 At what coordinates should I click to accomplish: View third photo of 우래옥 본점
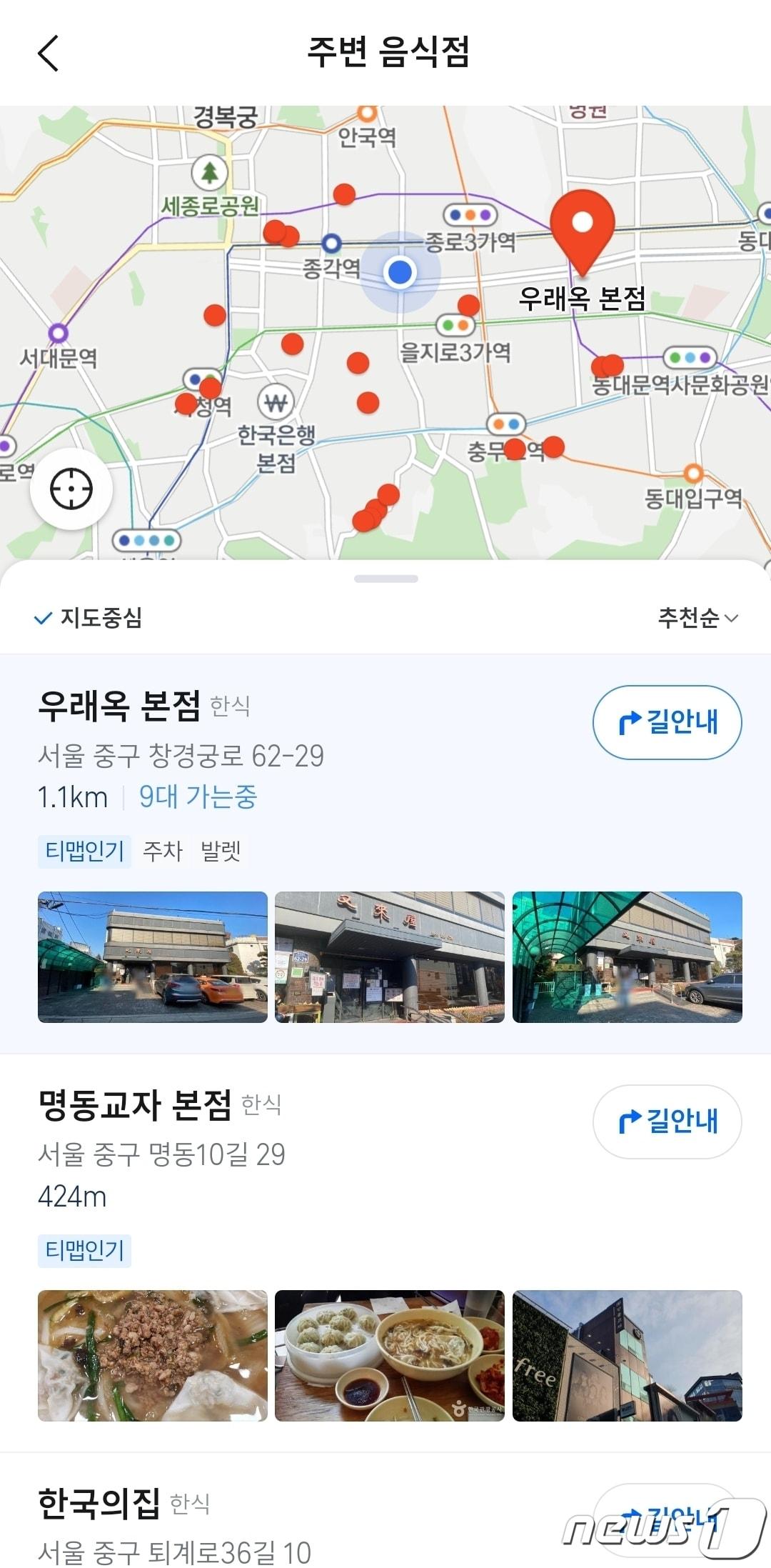(627, 957)
